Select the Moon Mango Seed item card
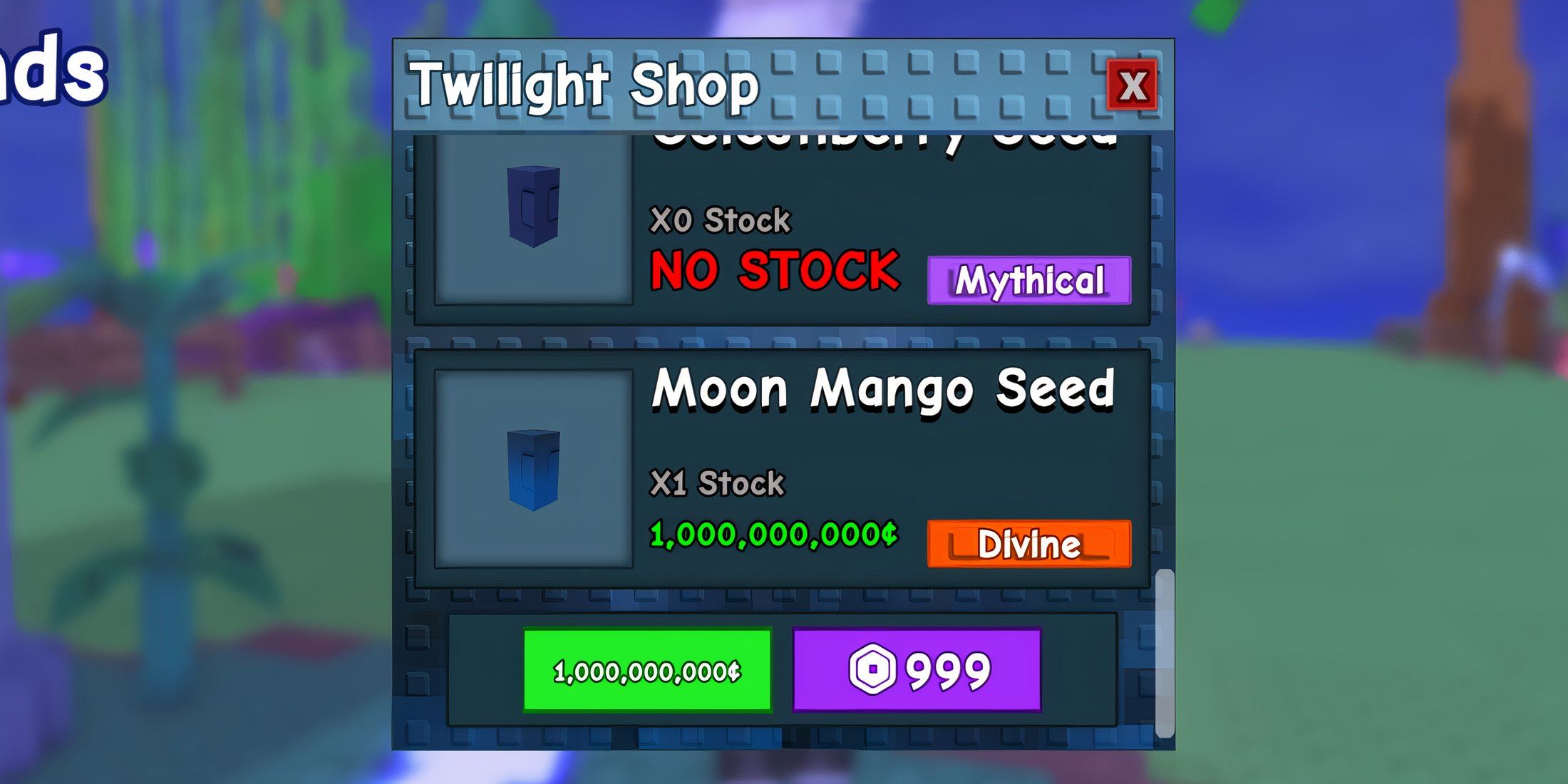The height and width of the screenshot is (784, 1568). click(782, 468)
